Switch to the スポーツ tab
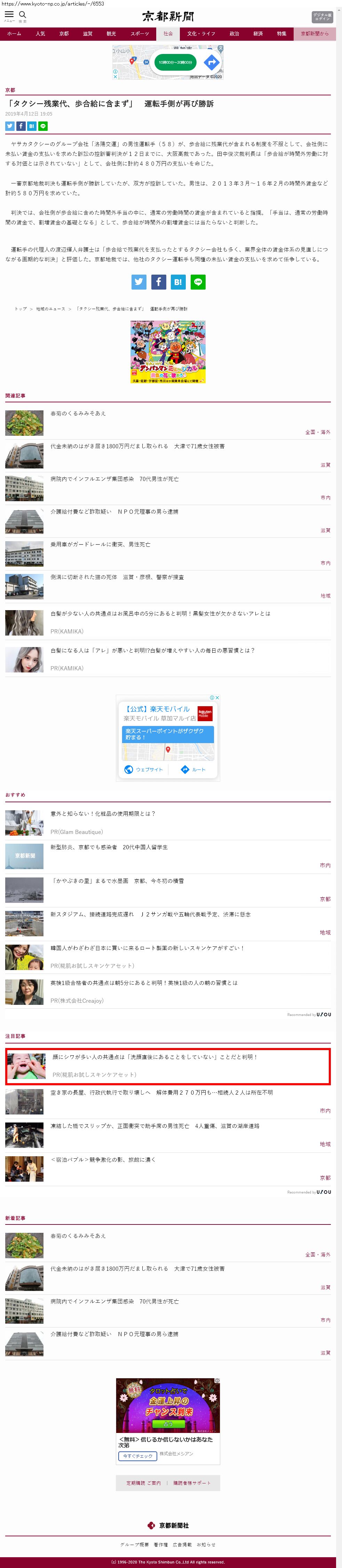The height and width of the screenshot is (1568, 342). (x=140, y=34)
